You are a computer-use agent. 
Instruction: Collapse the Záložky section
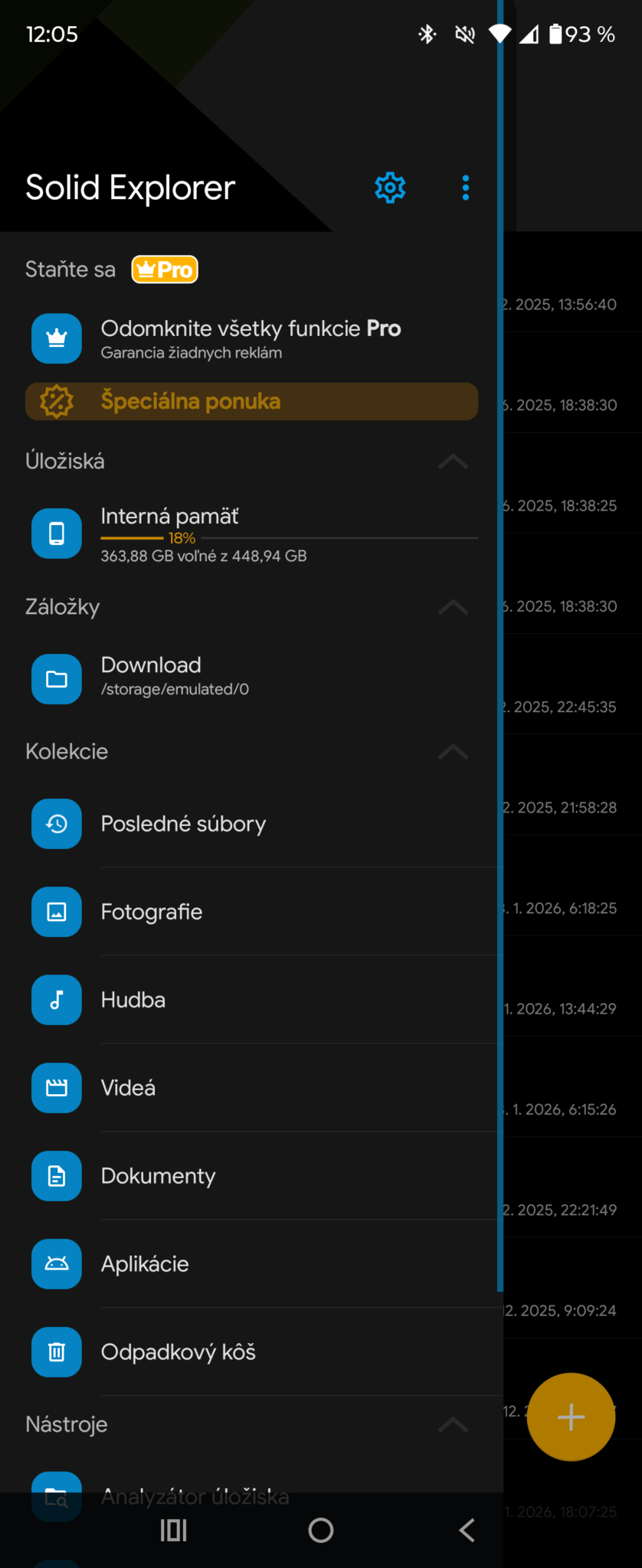coord(453,607)
